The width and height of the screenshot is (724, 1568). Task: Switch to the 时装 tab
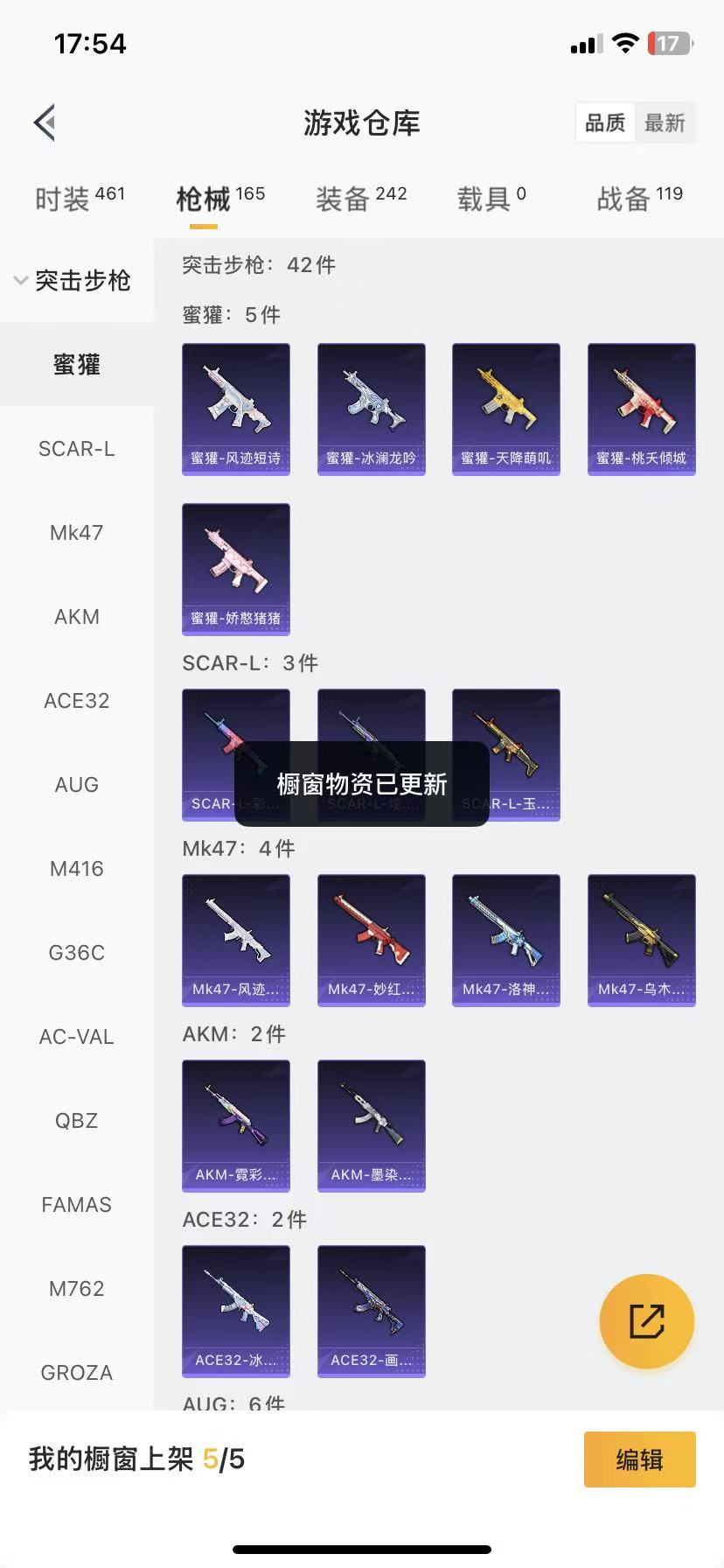click(x=80, y=199)
